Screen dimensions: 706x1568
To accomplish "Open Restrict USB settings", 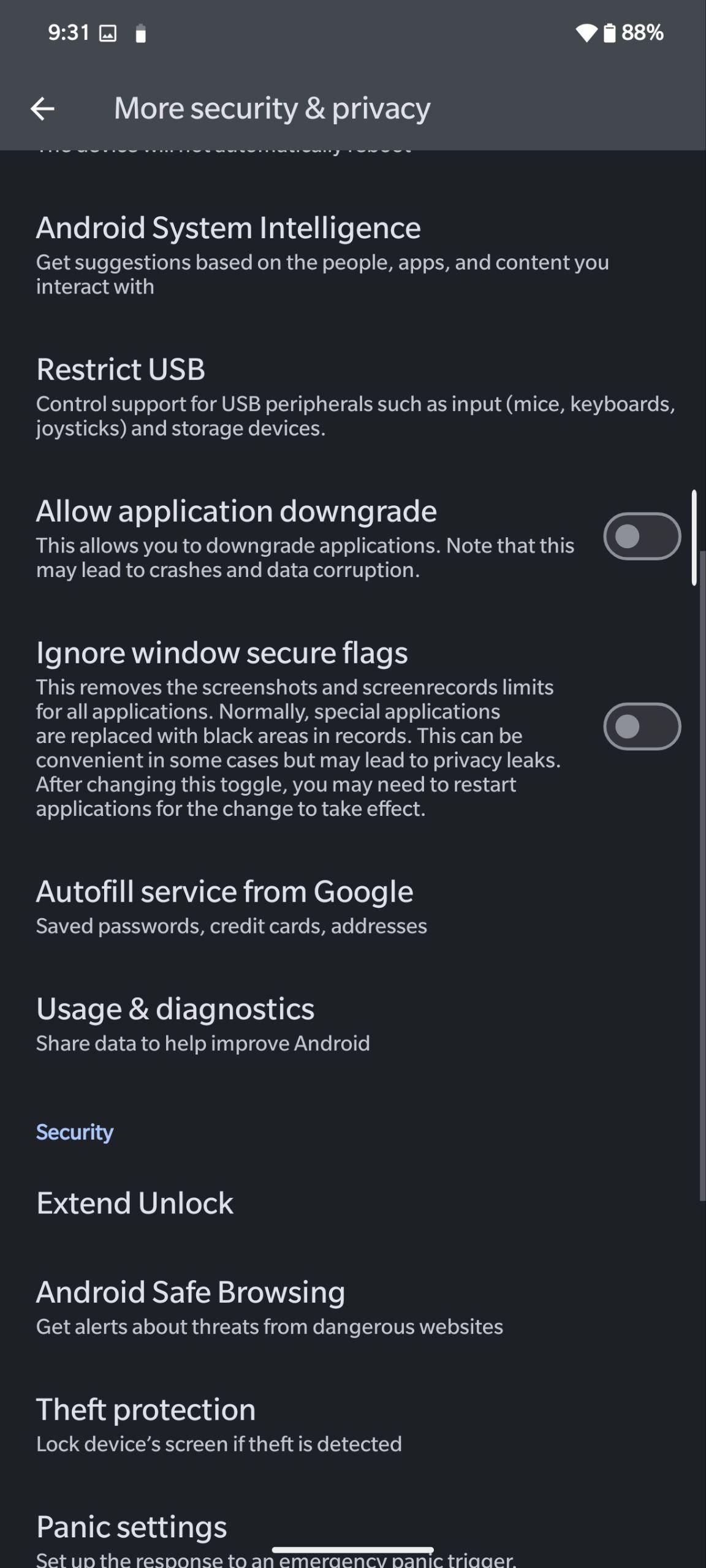I will [x=353, y=396].
